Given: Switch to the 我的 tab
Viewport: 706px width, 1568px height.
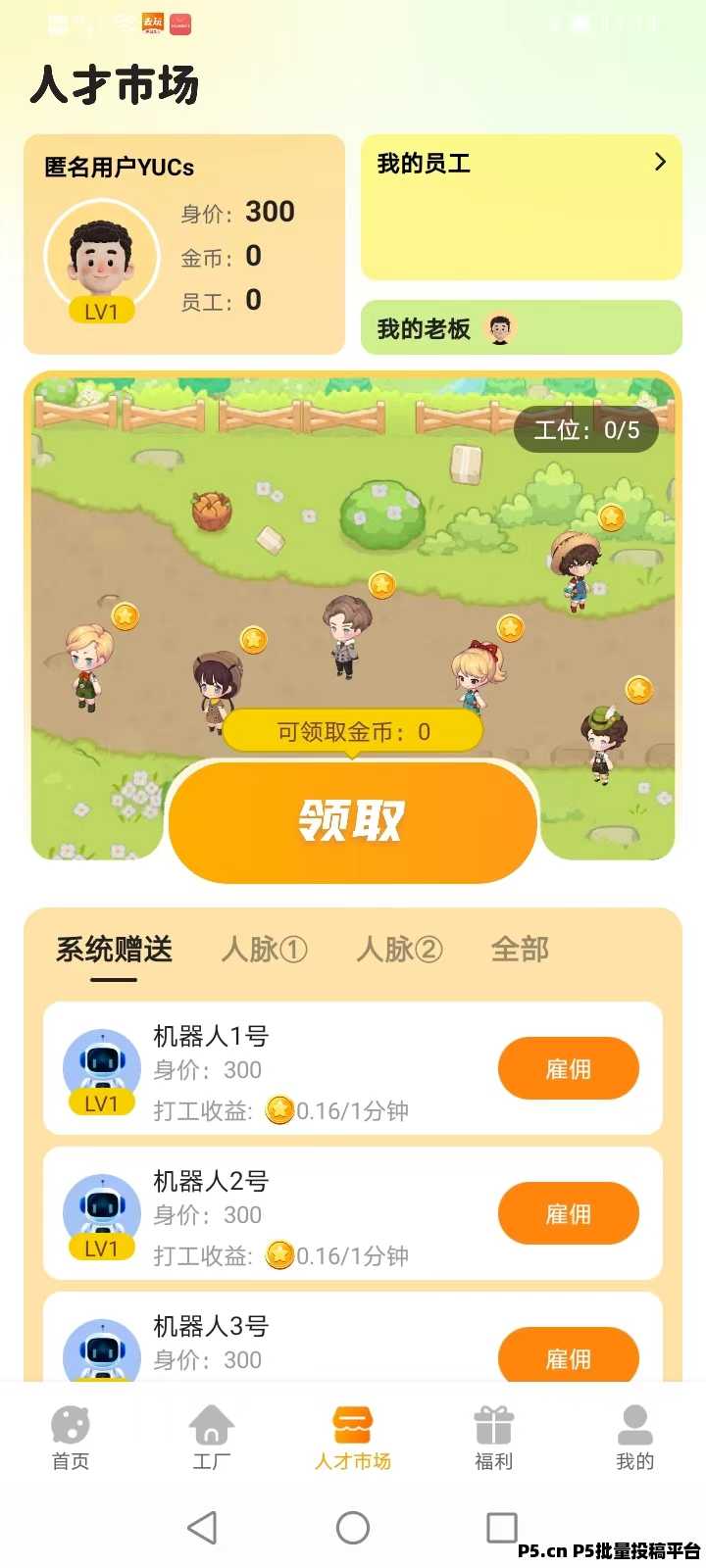Looking at the screenshot, I should click(x=635, y=1437).
